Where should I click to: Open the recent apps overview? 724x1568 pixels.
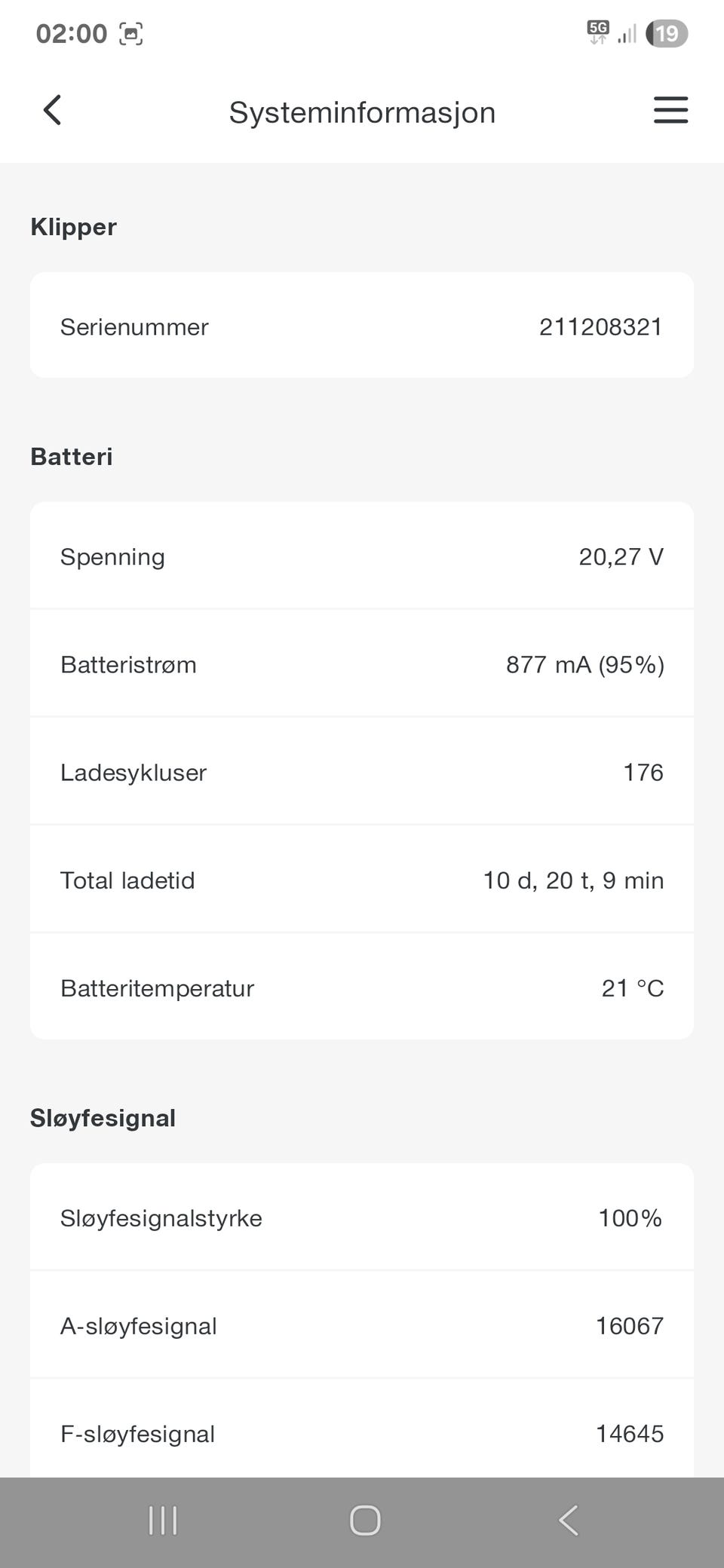tap(163, 1520)
